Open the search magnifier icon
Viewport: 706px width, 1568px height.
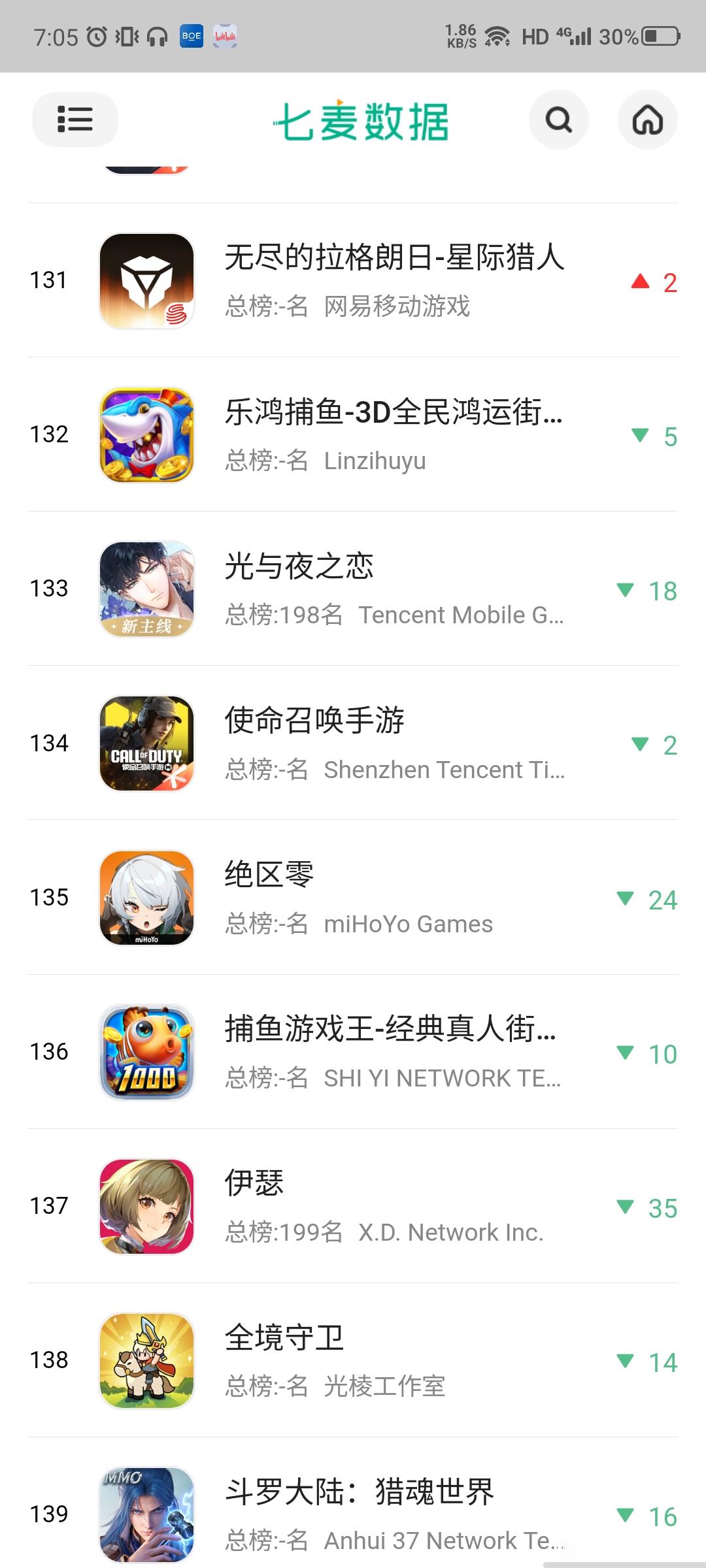pos(558,120)
